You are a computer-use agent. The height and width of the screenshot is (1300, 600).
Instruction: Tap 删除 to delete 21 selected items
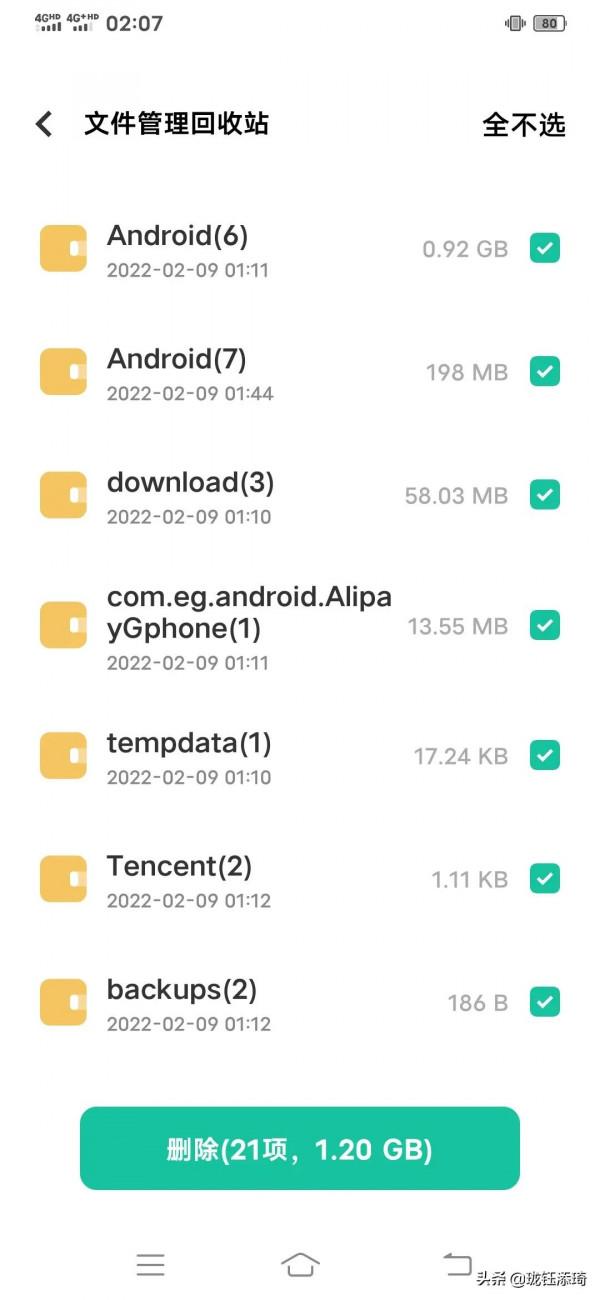[300, 1149]
